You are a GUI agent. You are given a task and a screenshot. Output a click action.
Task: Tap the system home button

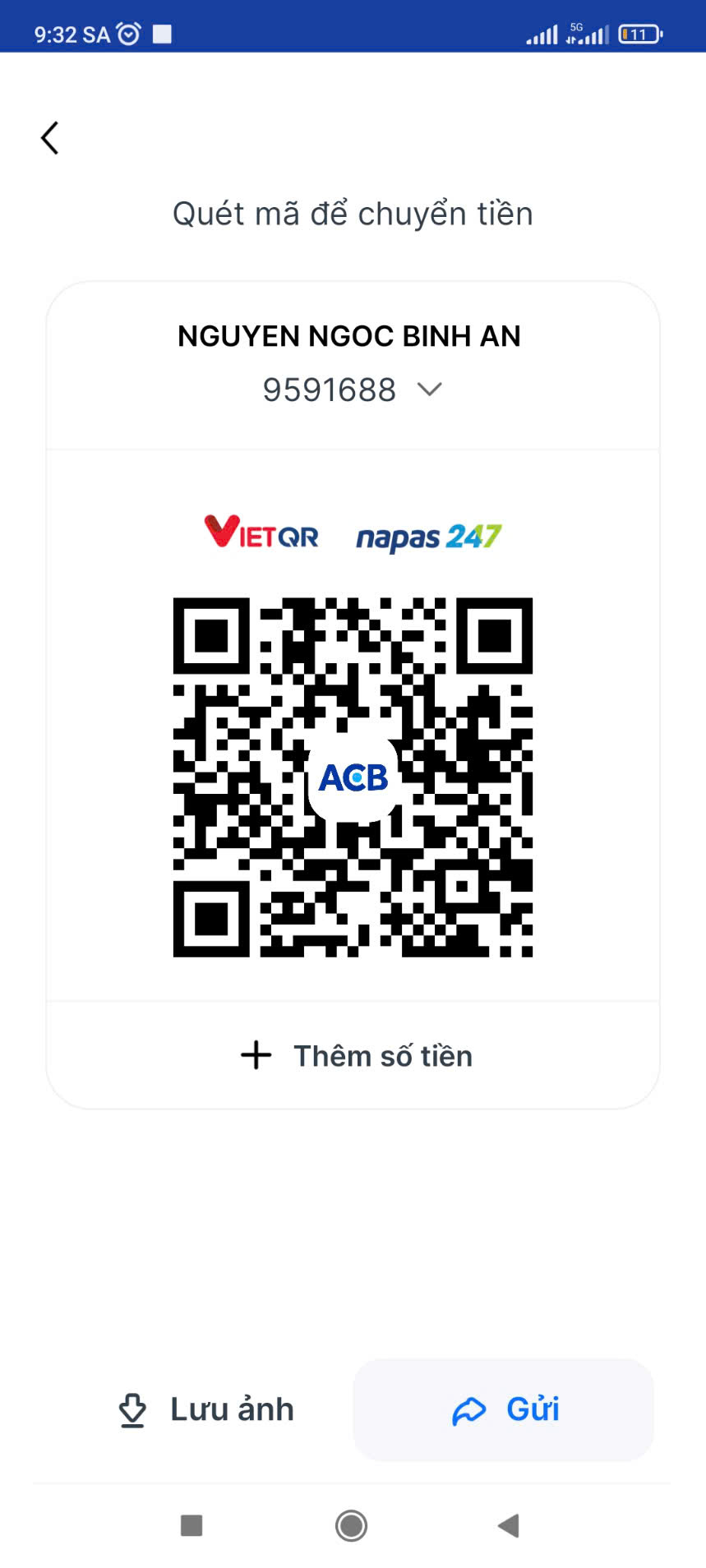tap(352, 1526)
